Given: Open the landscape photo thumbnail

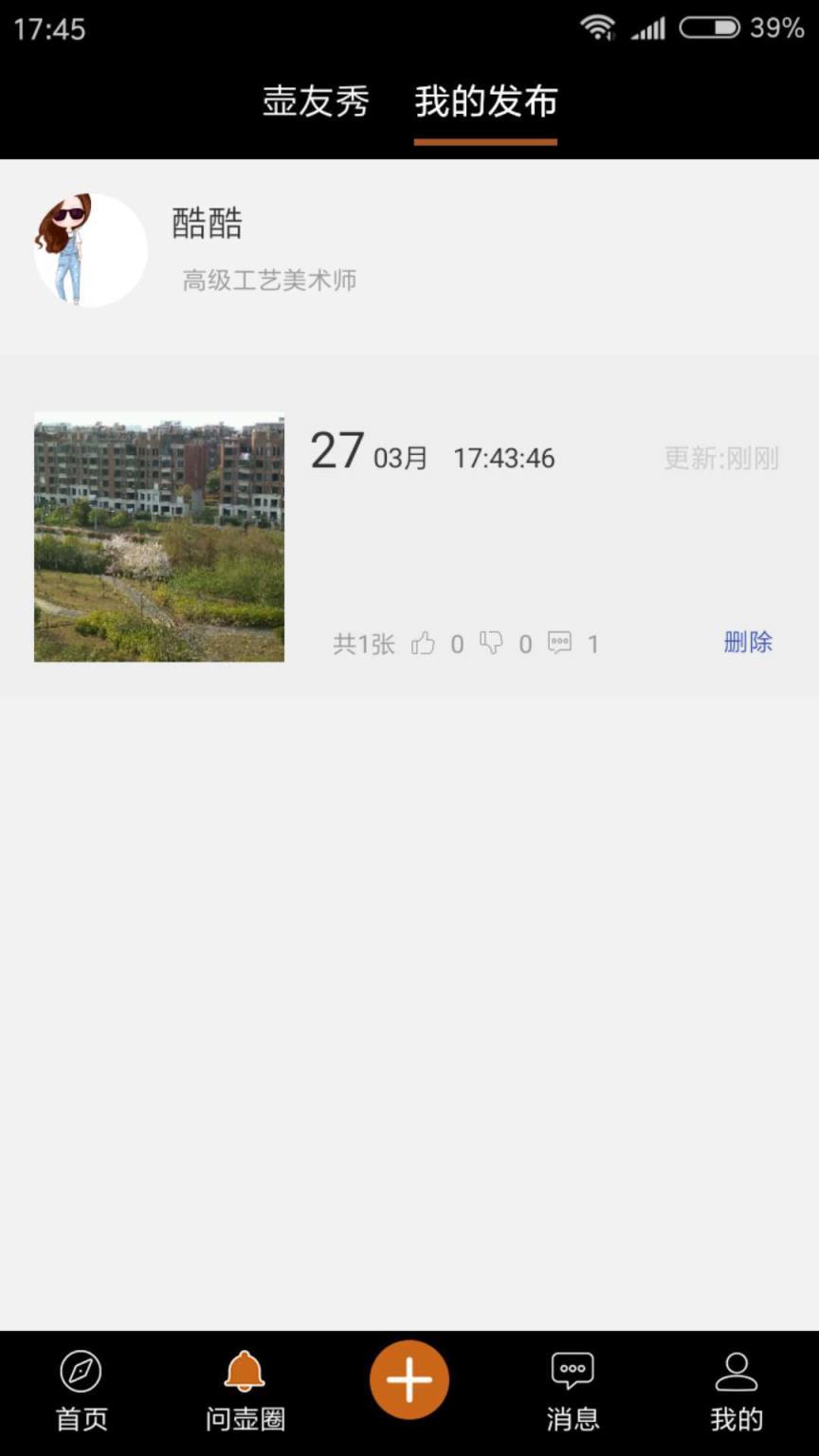Looking at the screenshot, I should [158, 537].
